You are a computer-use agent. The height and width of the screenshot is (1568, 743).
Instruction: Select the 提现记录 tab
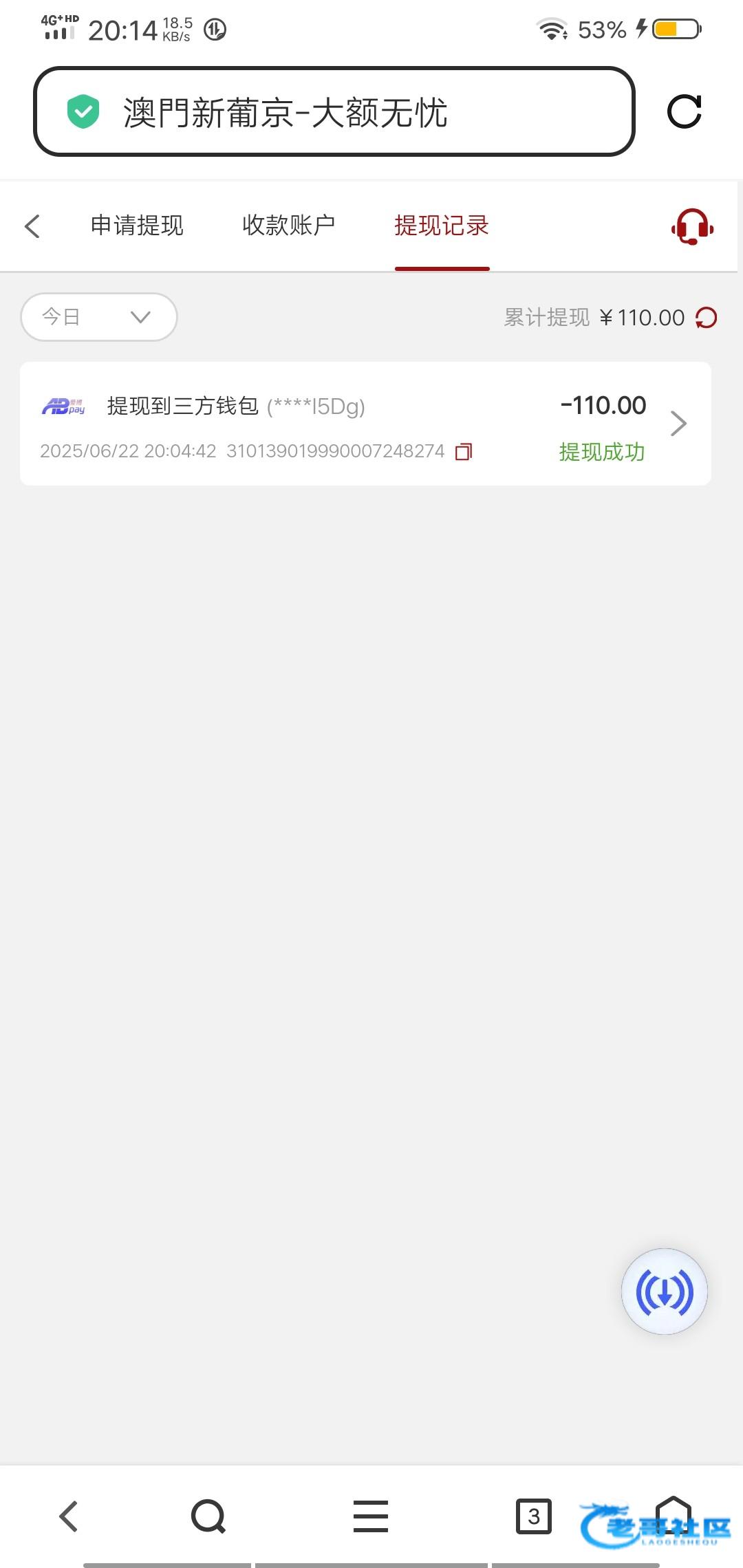pos(442,226)
